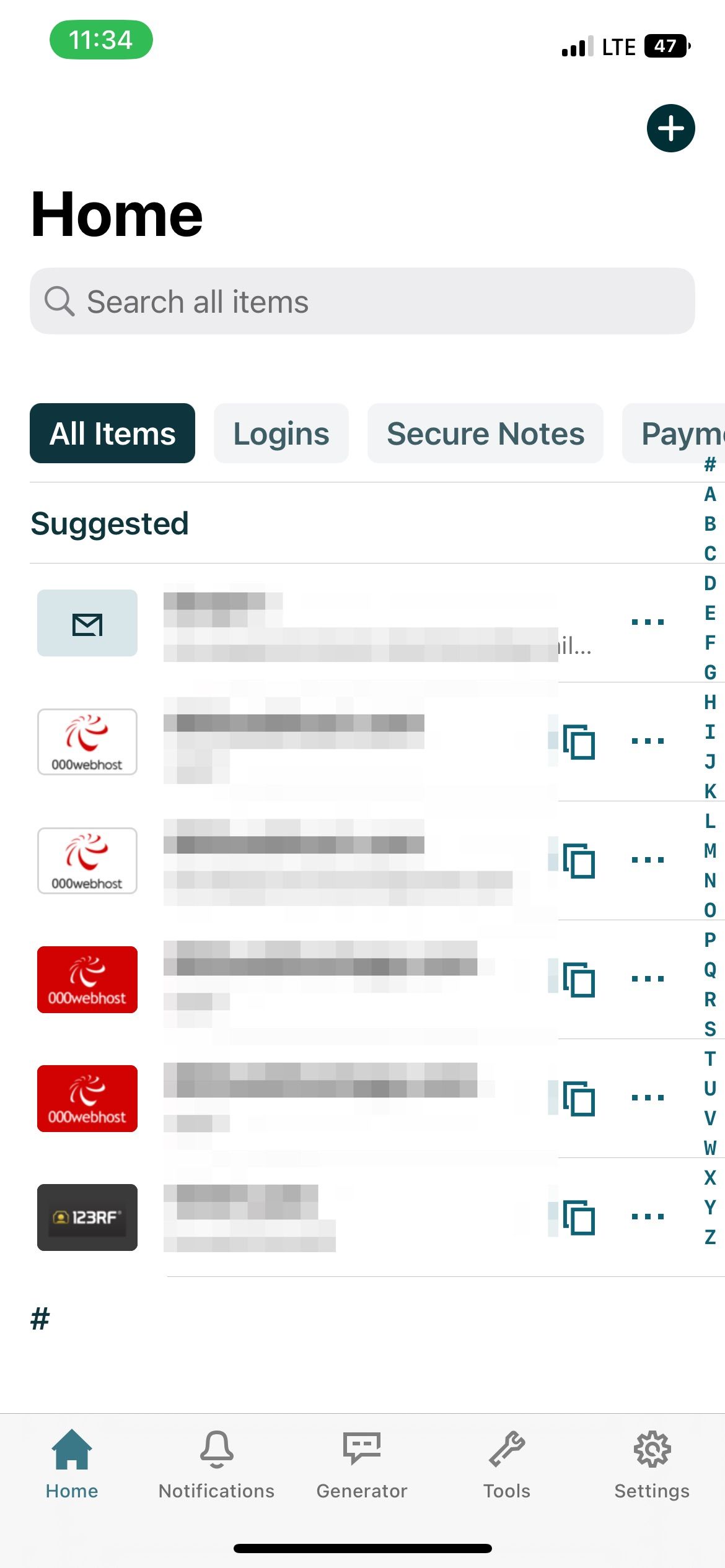Open the 123RF entry's more options
Image resolution: width=725 pixels, height=1568 pixels.
pyautogui.click(x=648, y=1216)
